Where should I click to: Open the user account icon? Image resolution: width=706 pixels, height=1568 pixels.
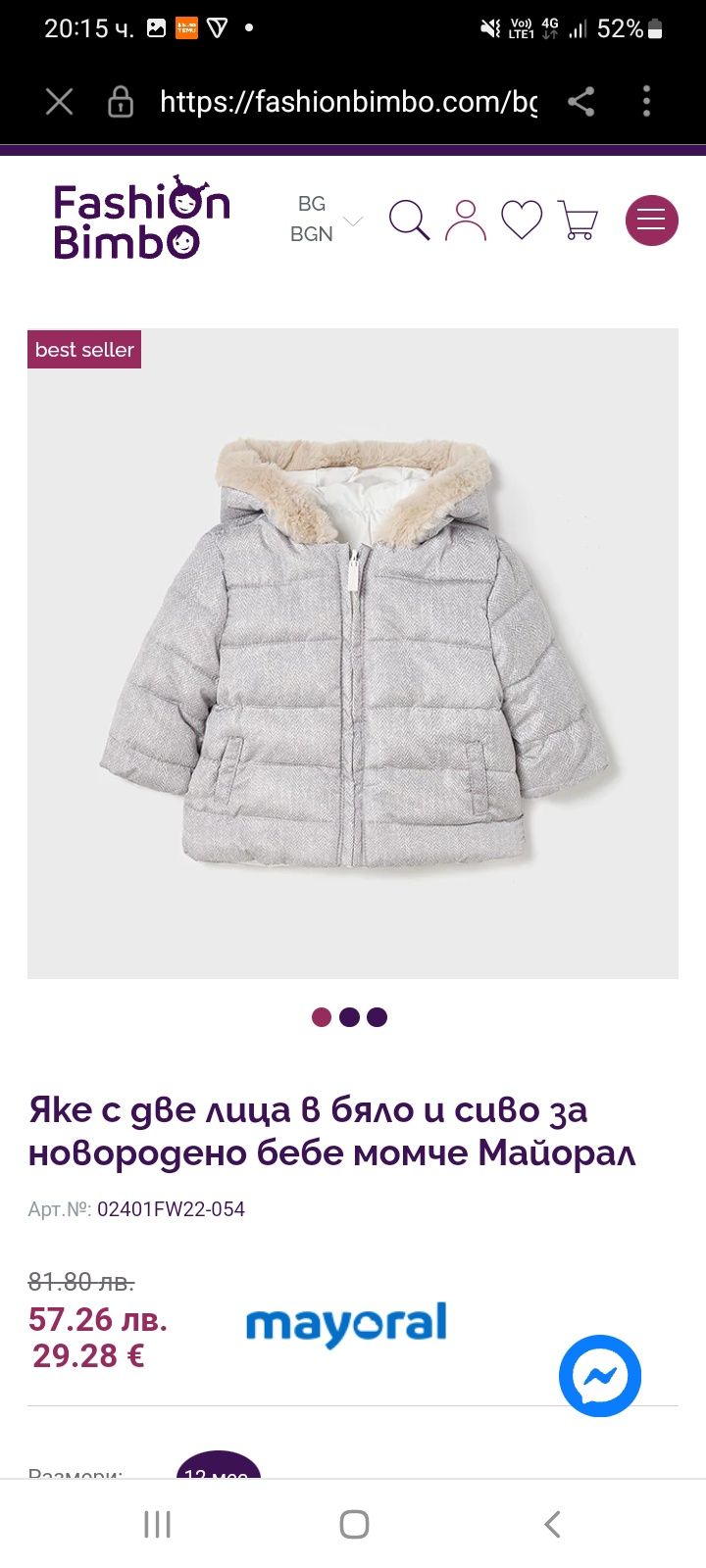466,220
